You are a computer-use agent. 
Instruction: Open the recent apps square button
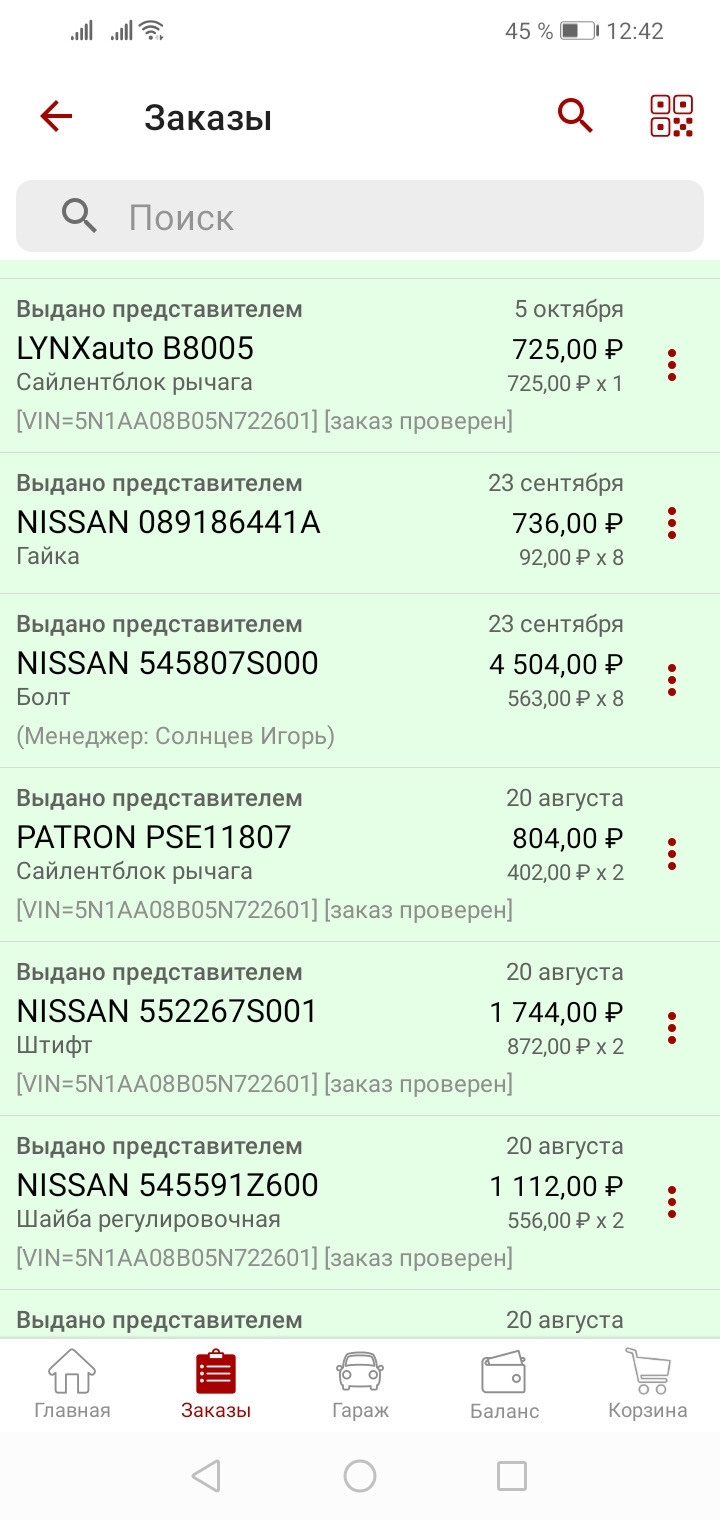(x=512, y=1475)
